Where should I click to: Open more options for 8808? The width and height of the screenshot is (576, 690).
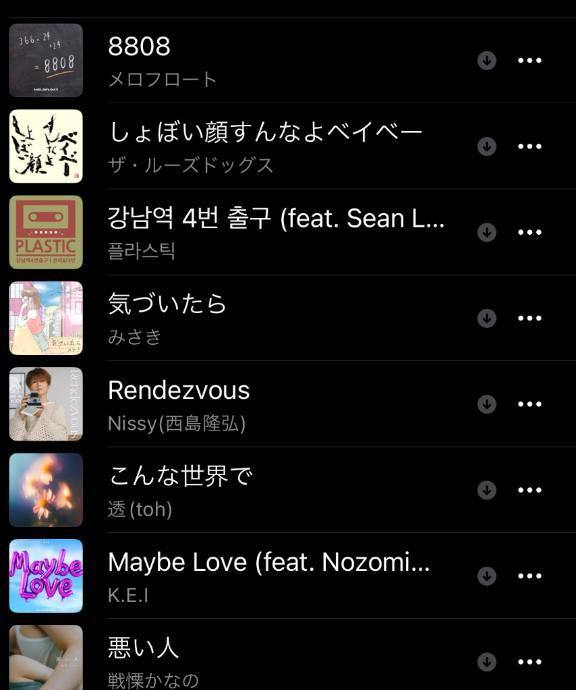[x=529, y=61]
